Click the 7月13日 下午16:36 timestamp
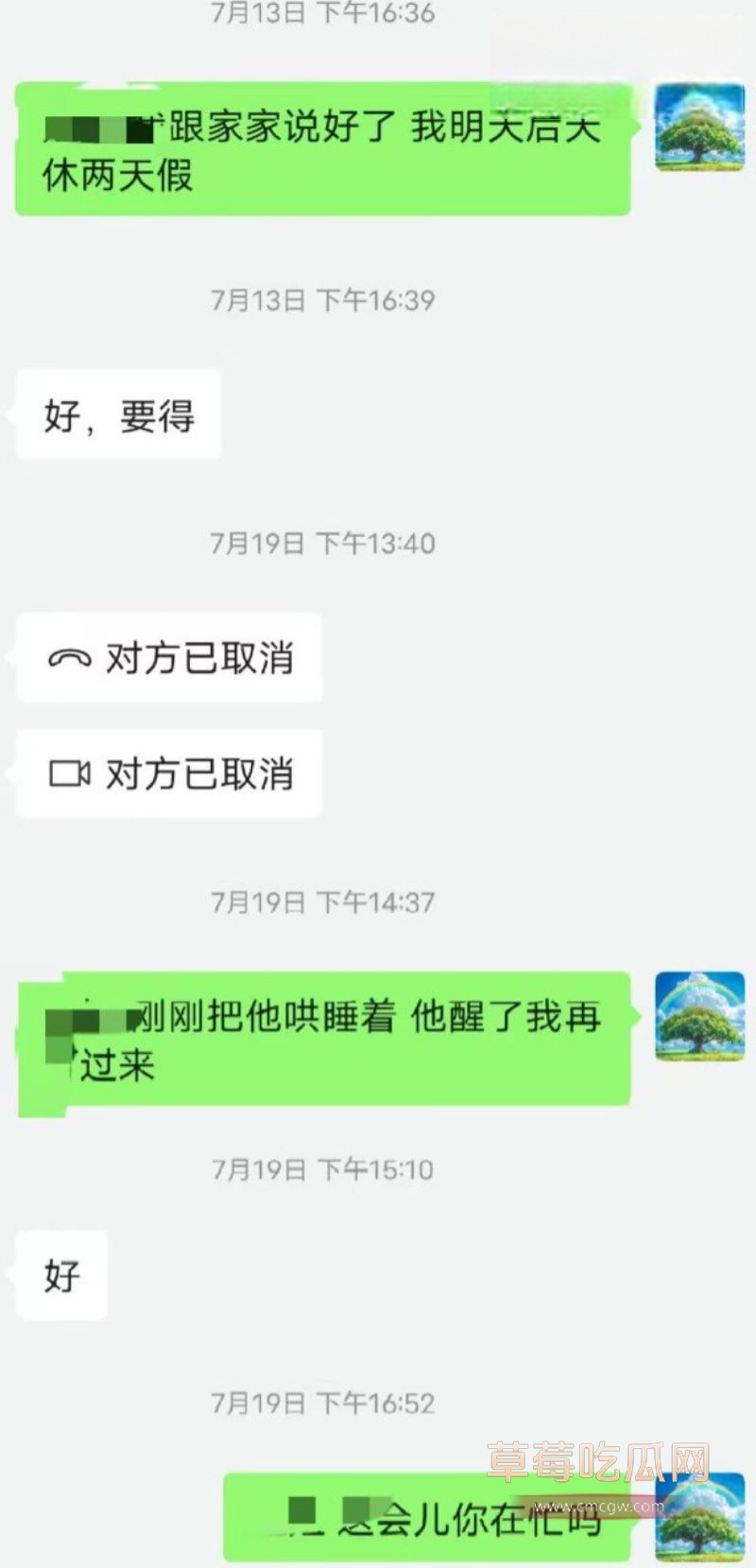The width and height of the screenshot is (756, 1568). pyautogui.click(x=321, y=15)
